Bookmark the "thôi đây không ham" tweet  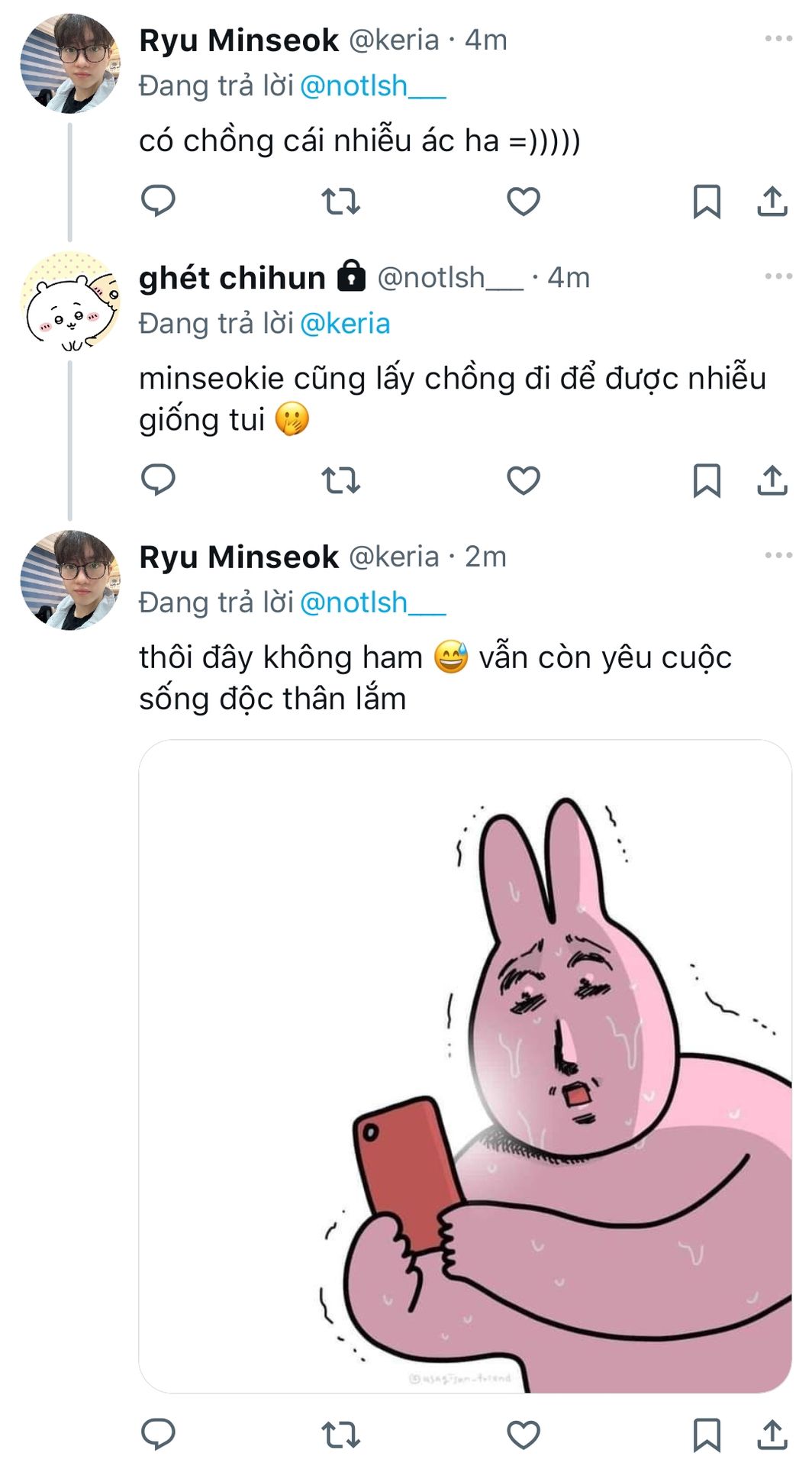coord(707,1435)
